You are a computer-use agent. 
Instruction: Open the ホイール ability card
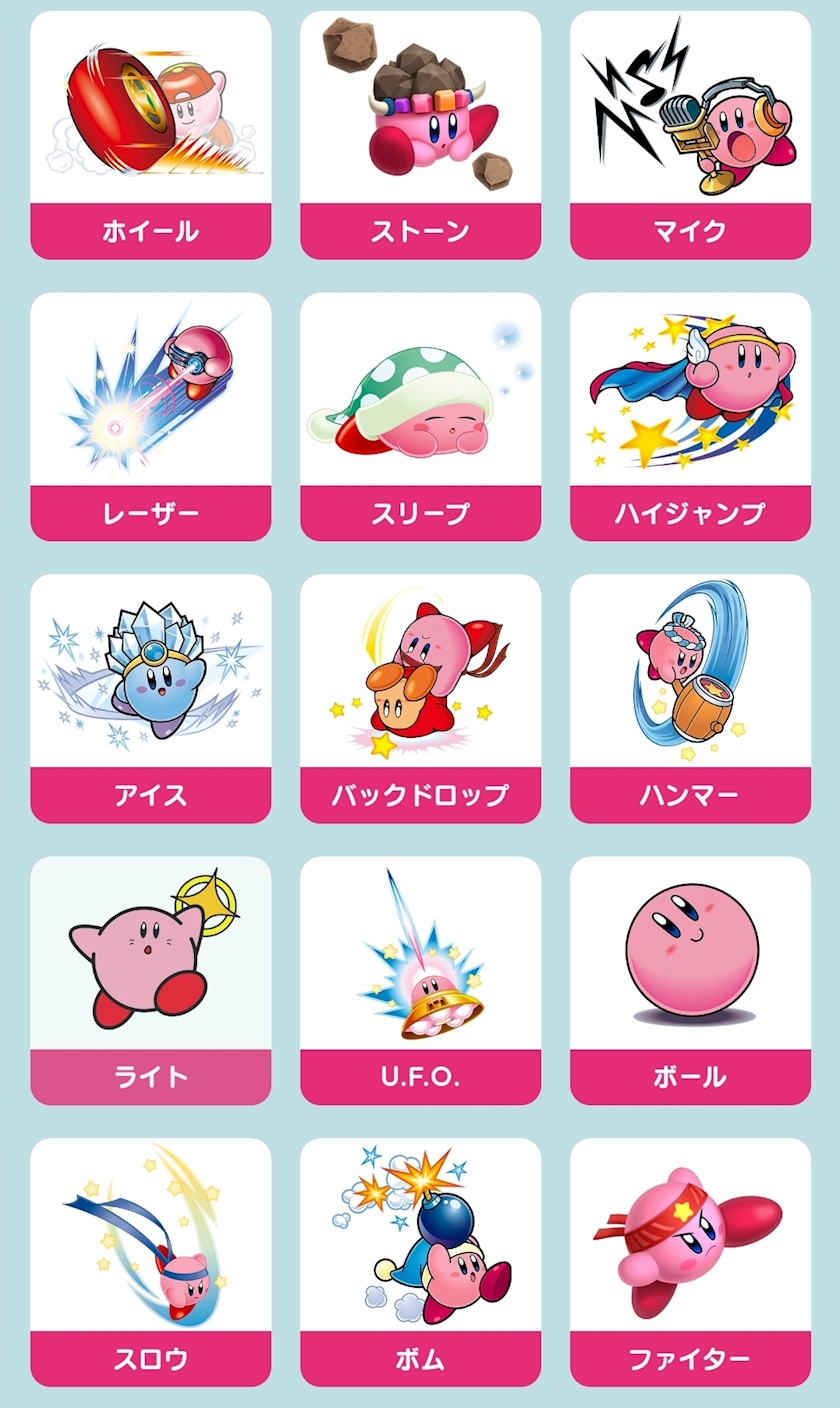coord(151,135)
